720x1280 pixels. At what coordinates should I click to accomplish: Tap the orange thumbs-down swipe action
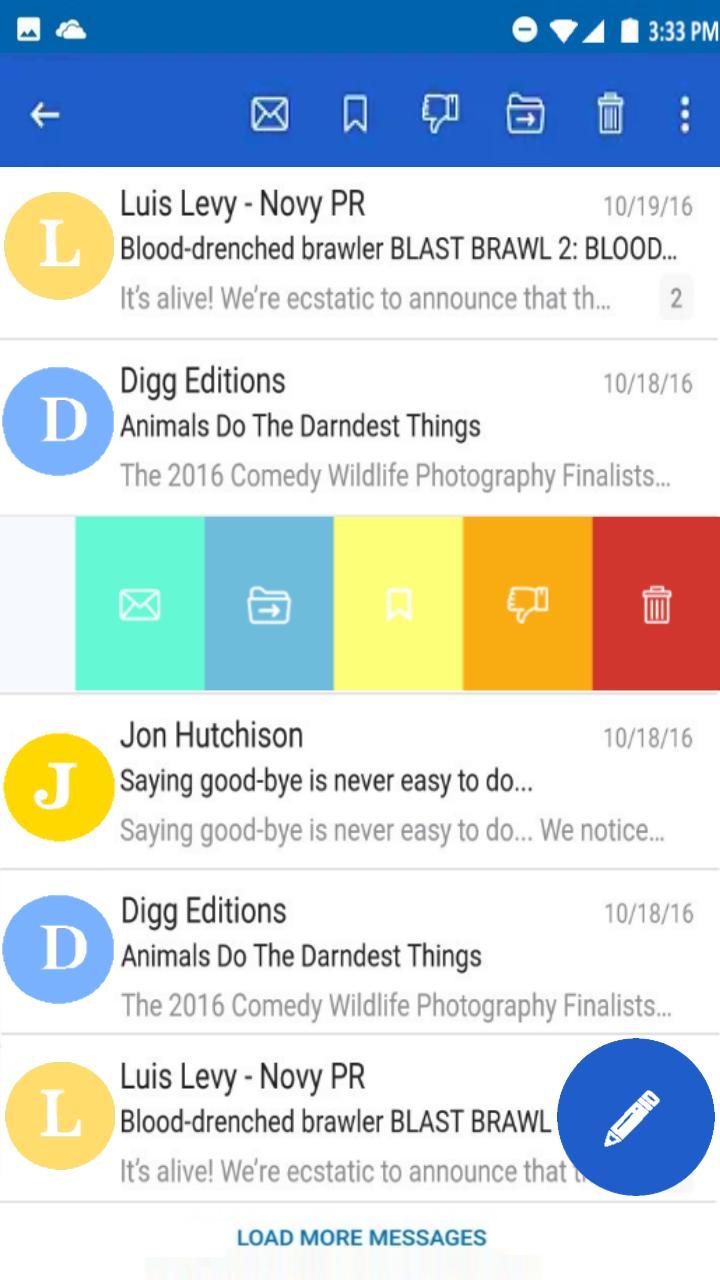click(x=527, y=604)
